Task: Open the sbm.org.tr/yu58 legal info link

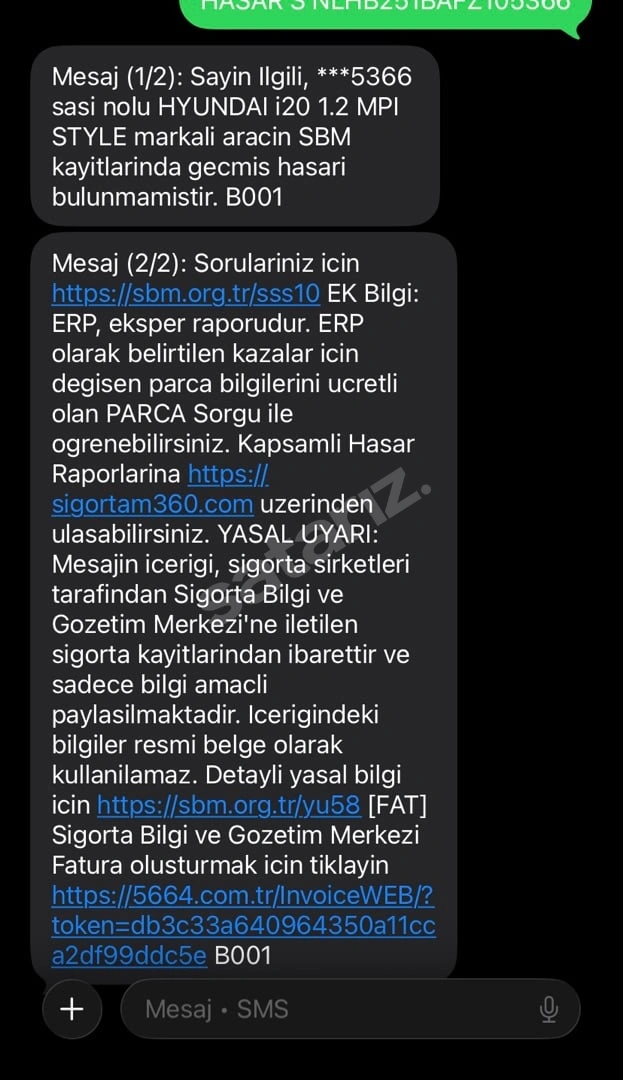Action: tap(229, 805)
